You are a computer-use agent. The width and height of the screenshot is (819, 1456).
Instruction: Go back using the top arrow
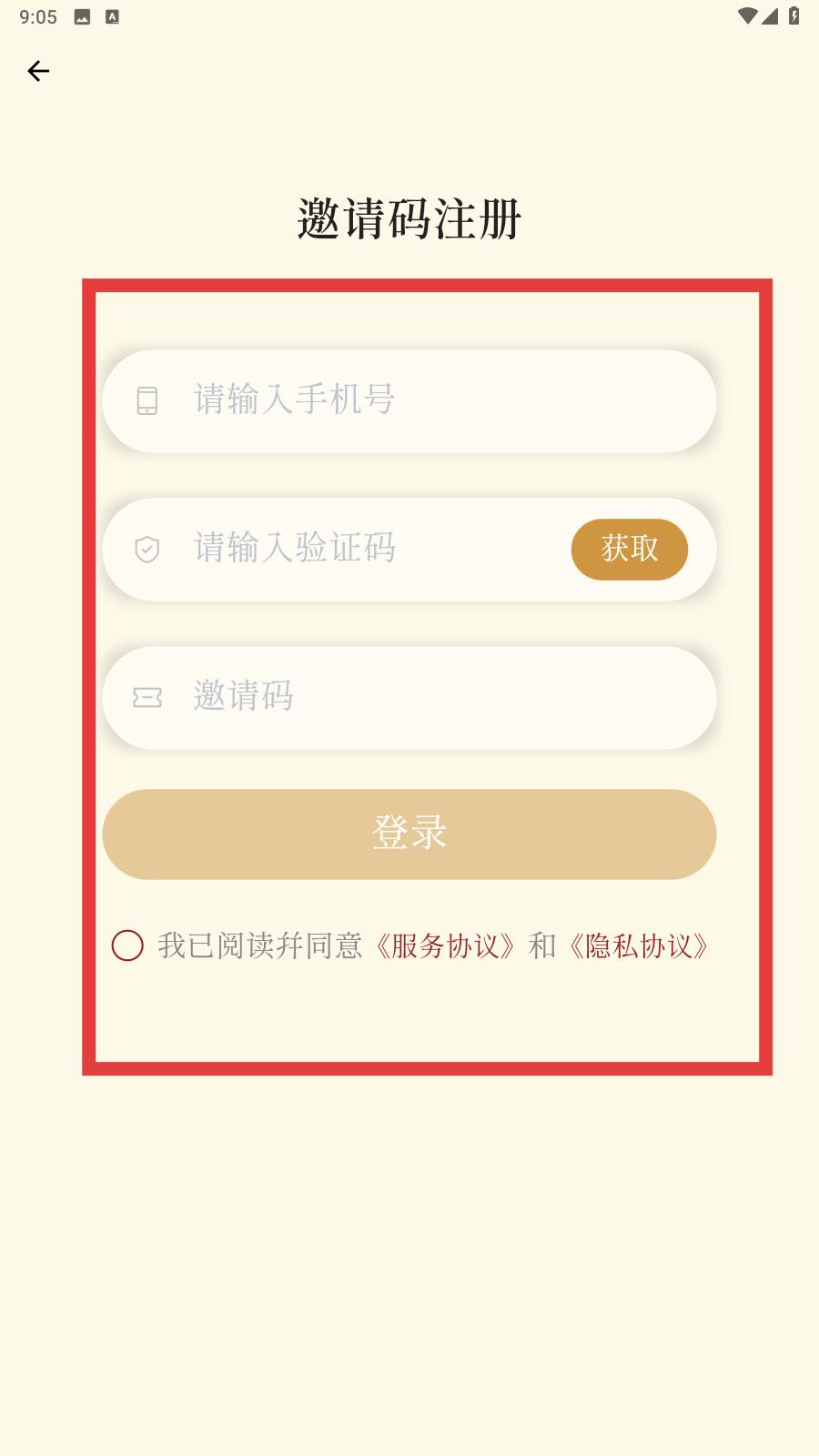pos(38,71)
